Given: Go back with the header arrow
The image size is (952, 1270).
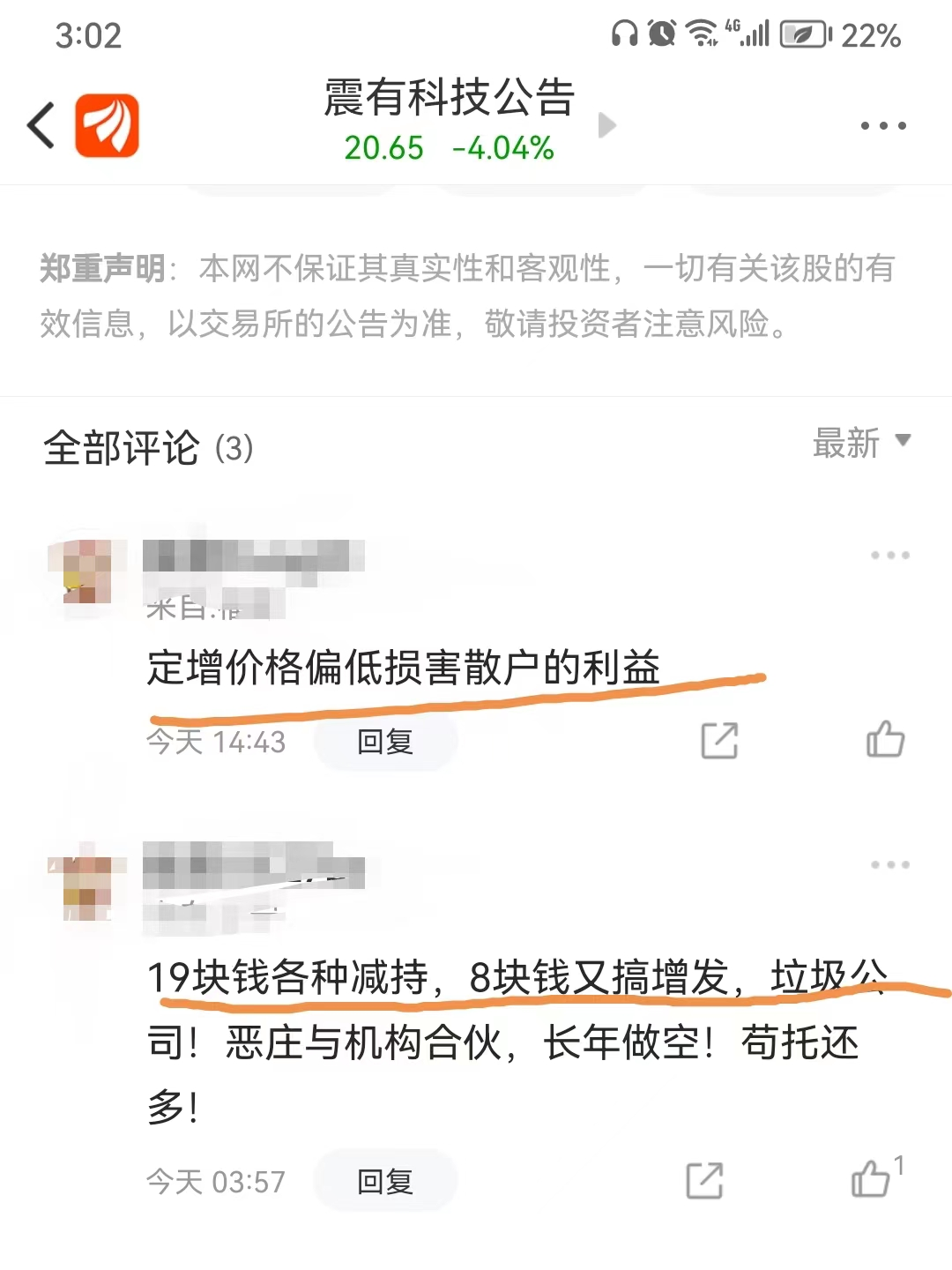Looking at the screenshot, I should click(x=41, y=125).
